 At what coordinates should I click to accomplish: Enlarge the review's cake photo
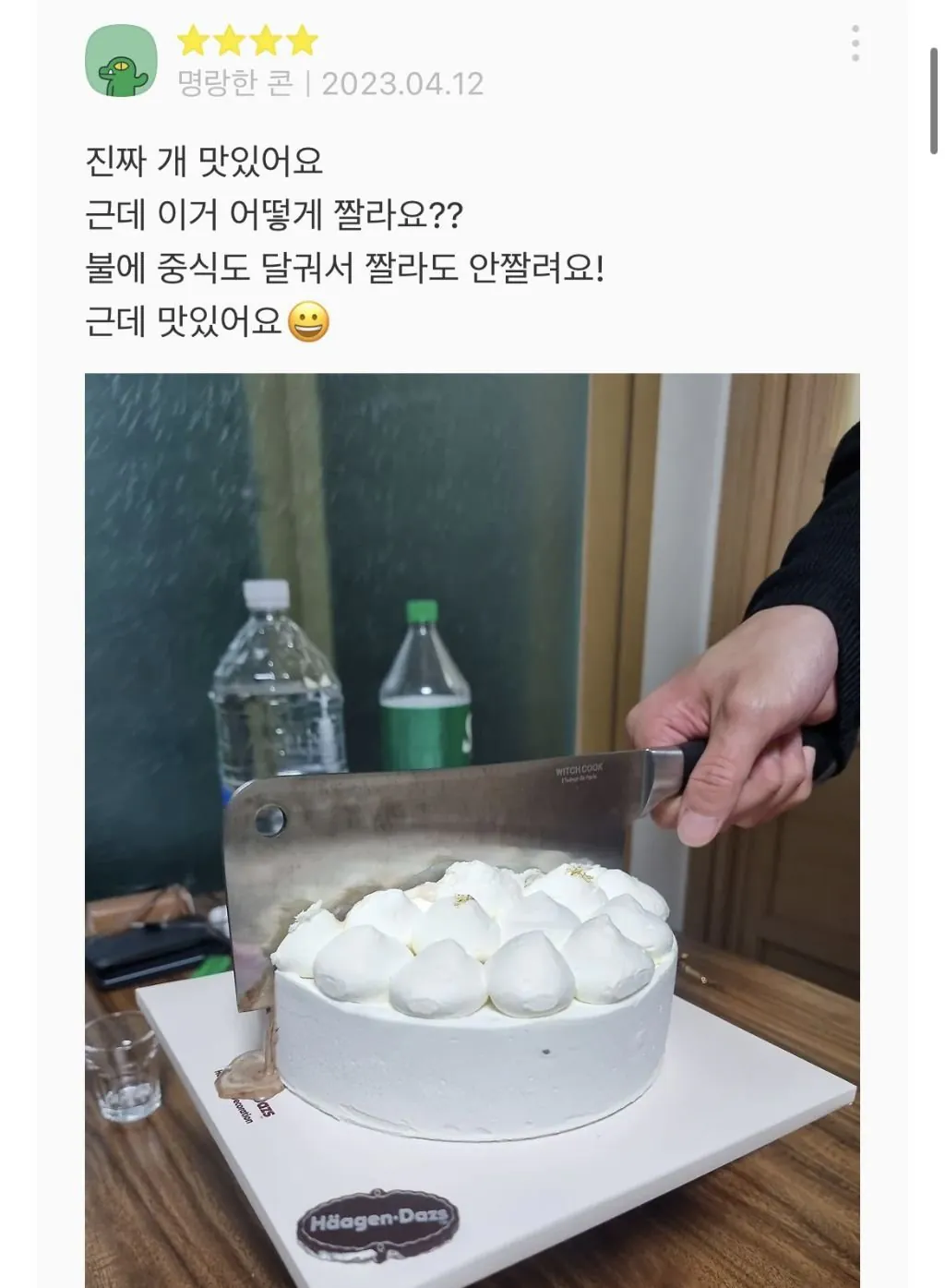pos(472,829)
